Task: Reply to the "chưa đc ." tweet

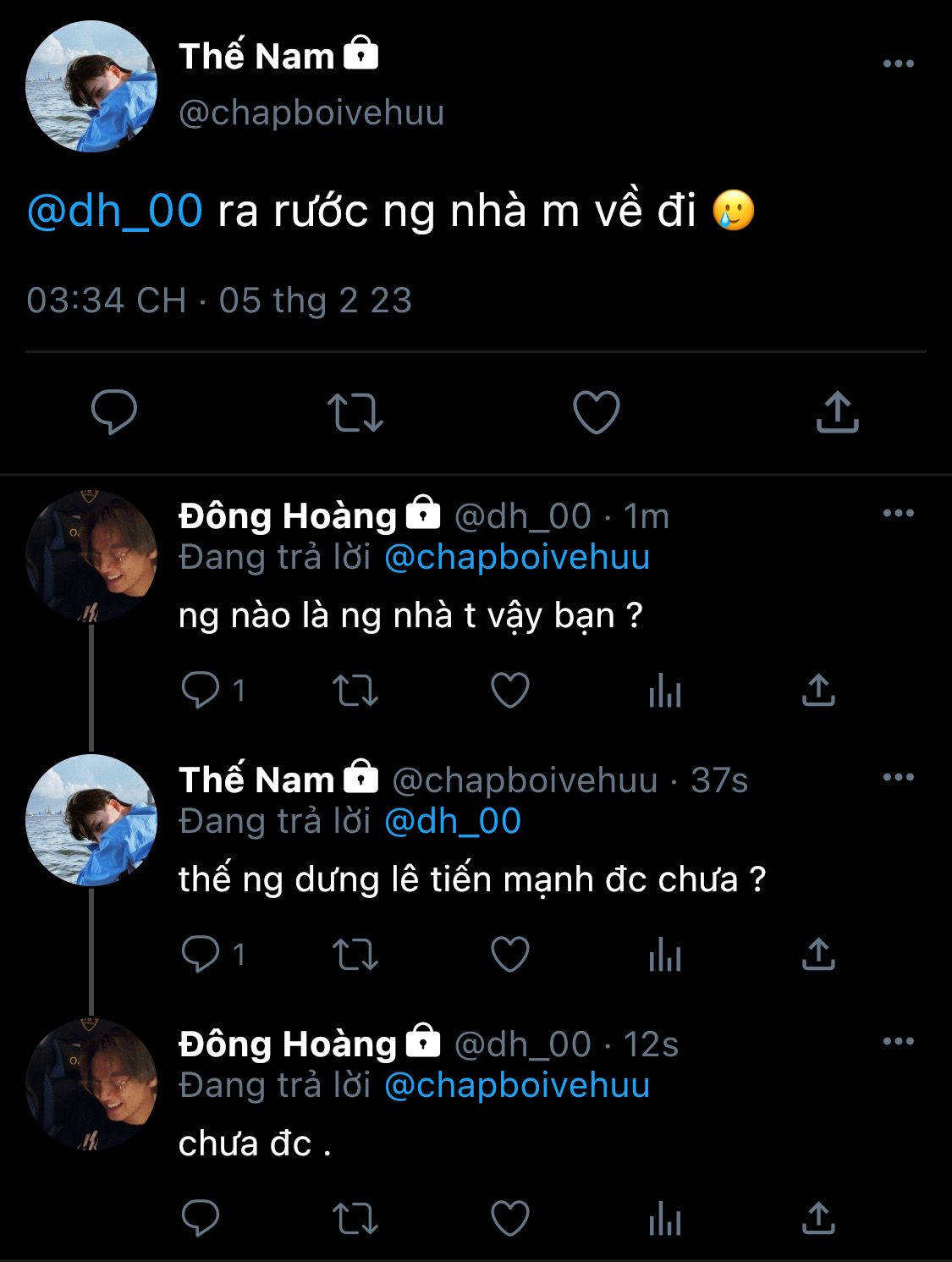Action: point(201,1219)
